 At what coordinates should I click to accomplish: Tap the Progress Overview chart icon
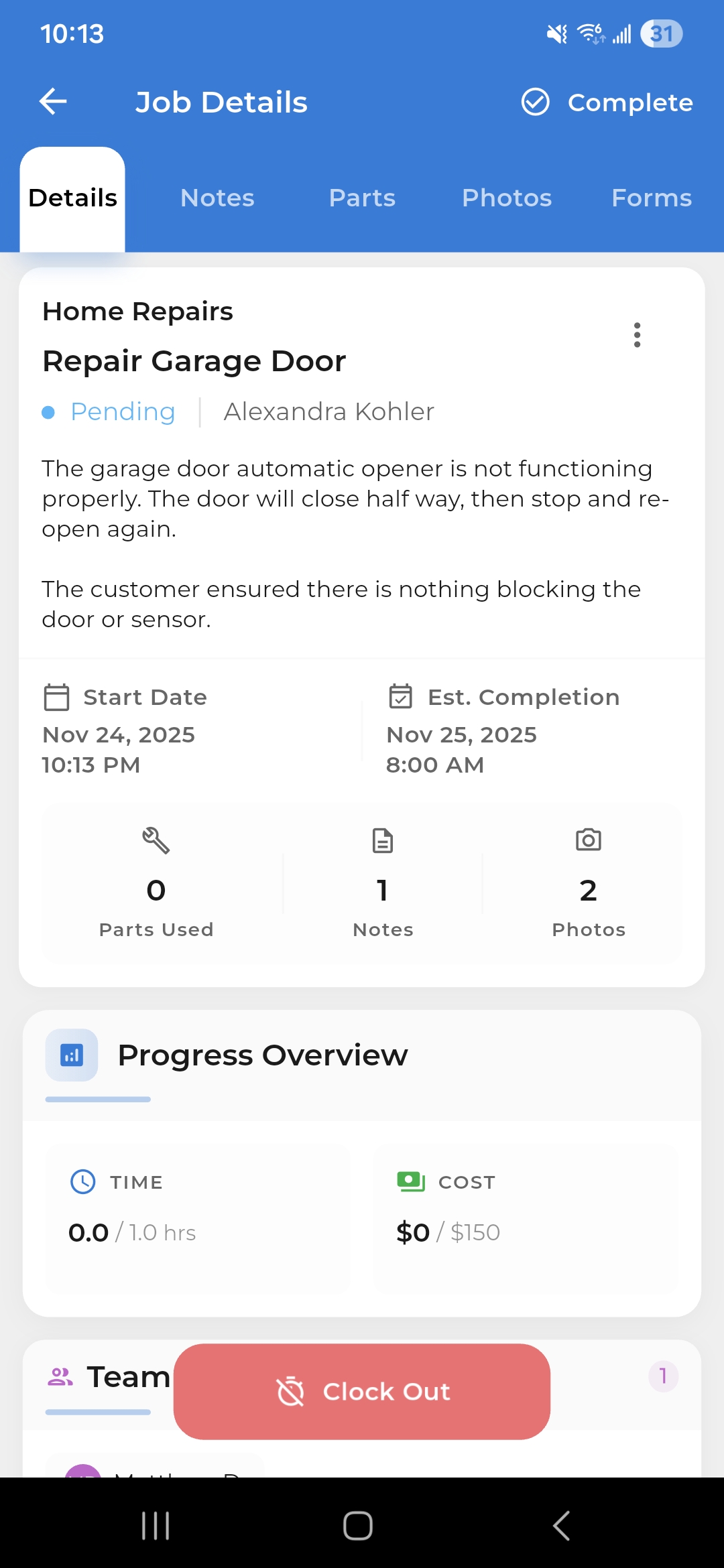71,1054
